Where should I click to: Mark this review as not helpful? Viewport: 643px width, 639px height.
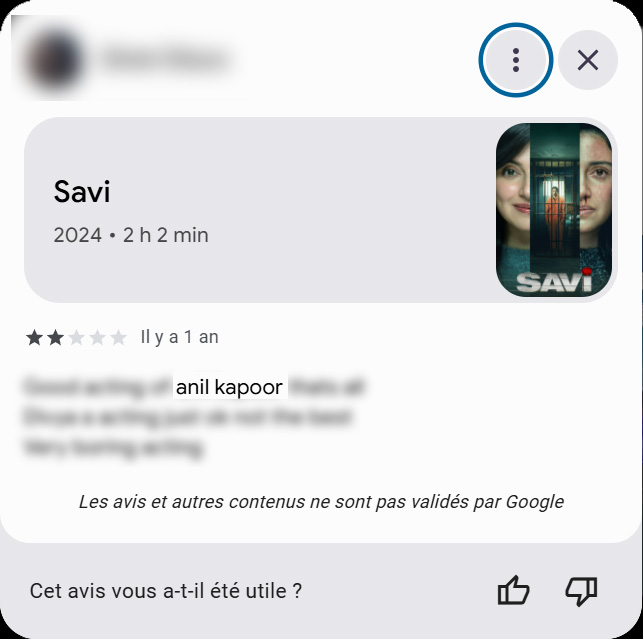(x=581, y=591)
